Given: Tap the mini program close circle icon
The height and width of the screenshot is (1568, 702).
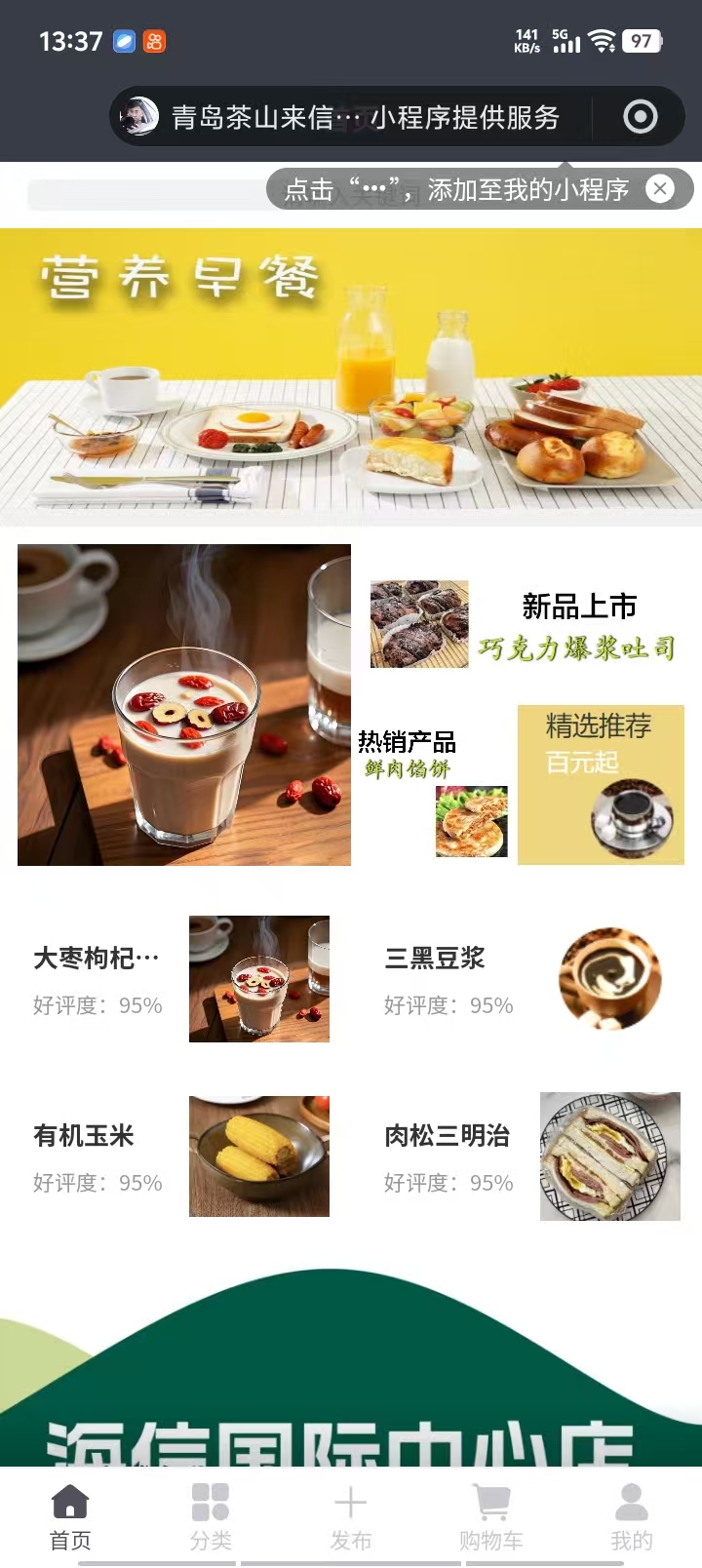Looking at the screenshot, I should [x=640, y=117].
